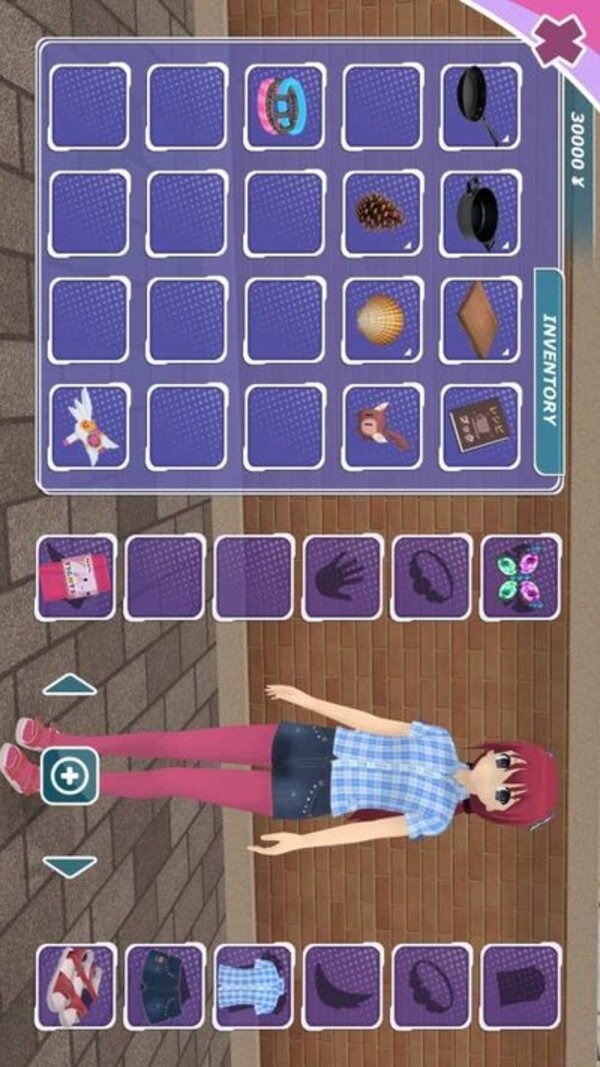This screenshot has height=1067, width=600.
Task: Tap the empty glove equipment slot
Action: pos(342,577)
